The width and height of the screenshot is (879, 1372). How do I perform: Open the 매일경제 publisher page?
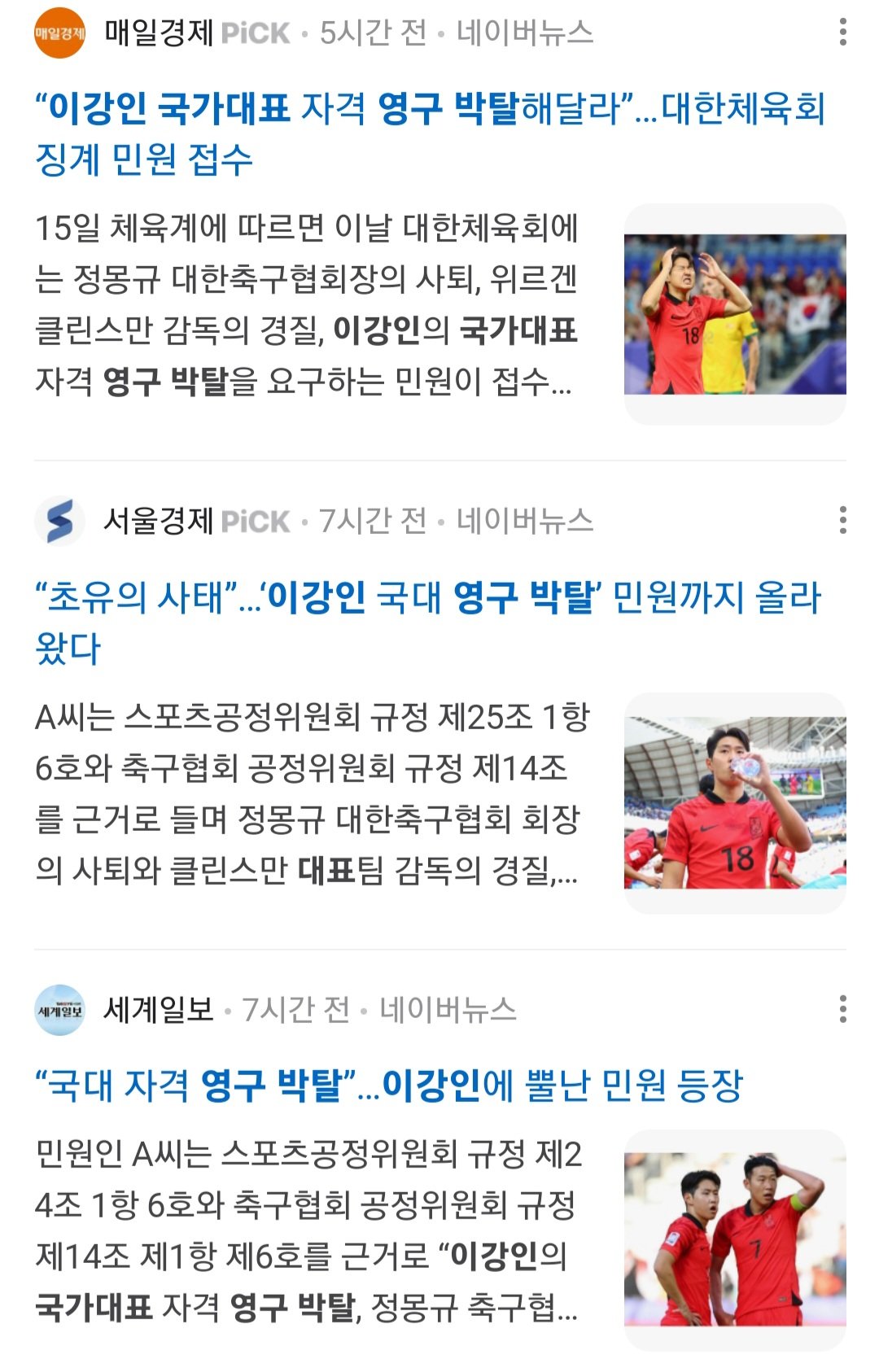[159, 33]
